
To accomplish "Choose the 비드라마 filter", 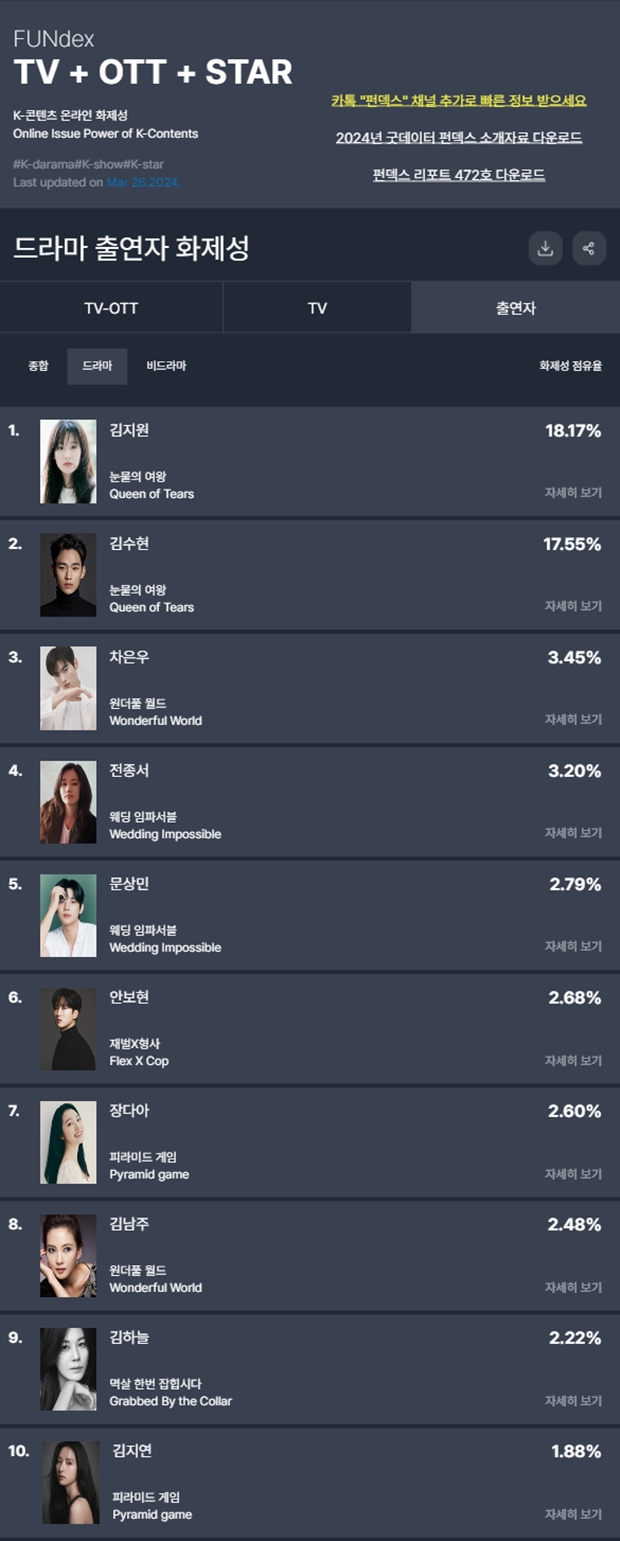I will click(166, 366).
